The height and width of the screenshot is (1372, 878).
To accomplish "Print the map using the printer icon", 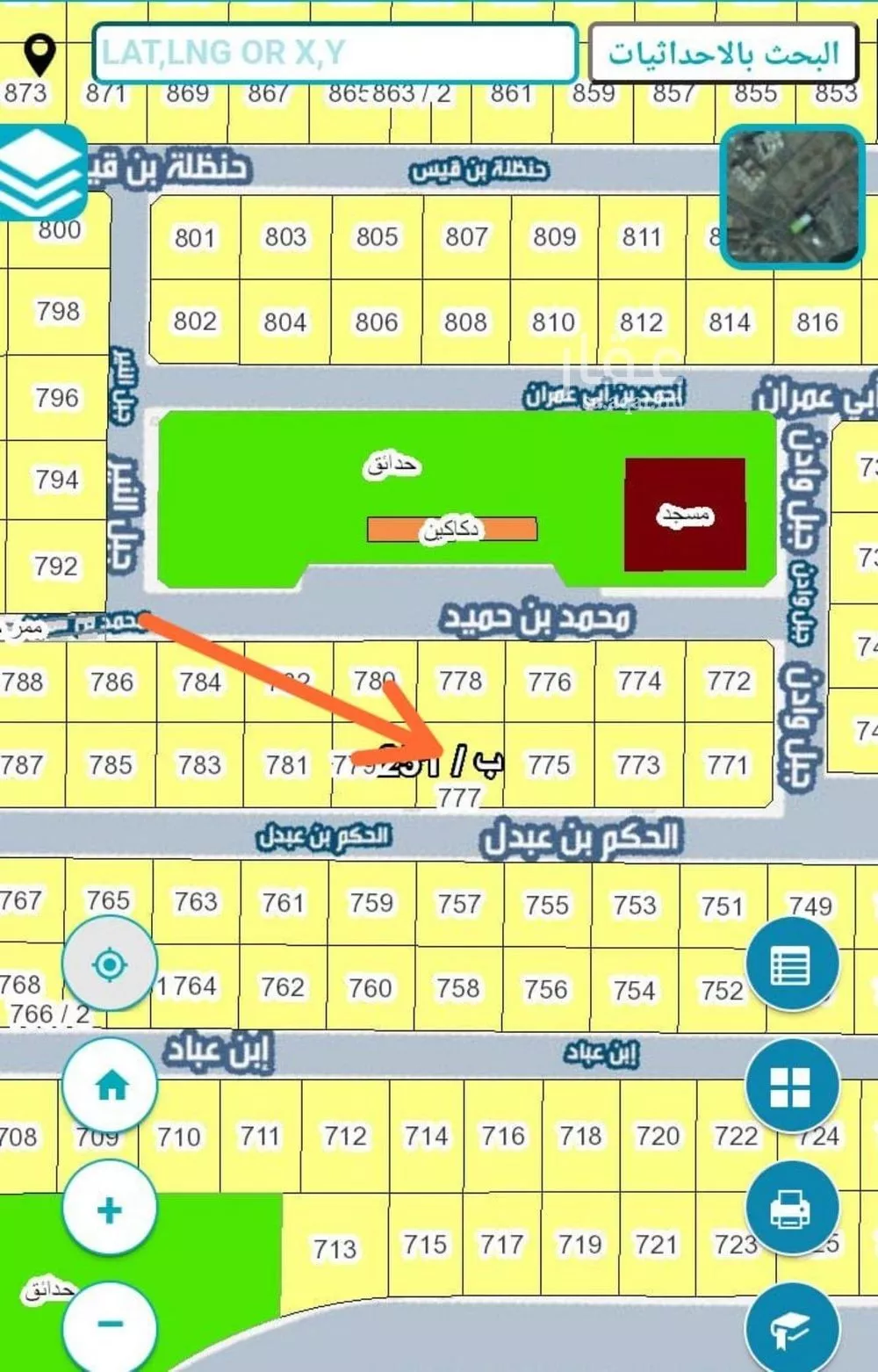I will click(793, 1209).
